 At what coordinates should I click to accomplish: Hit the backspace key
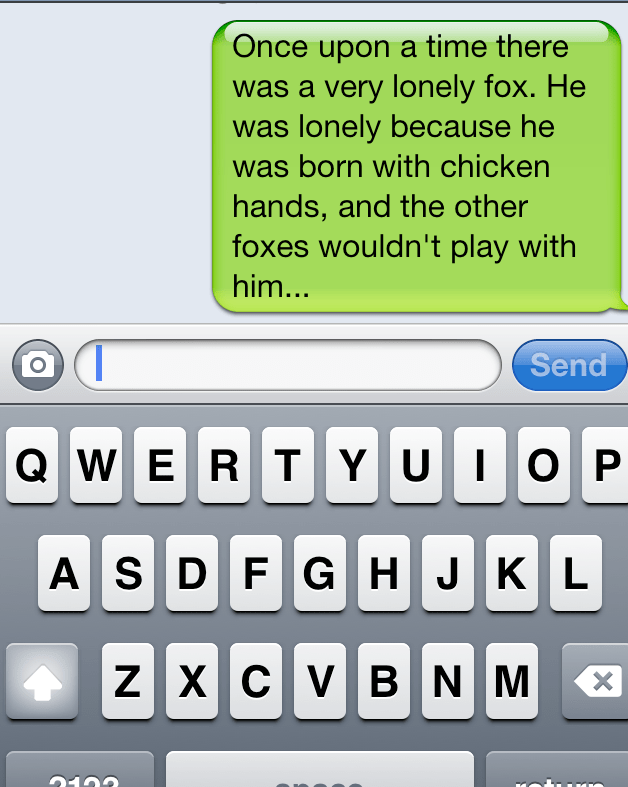(598, 683)
